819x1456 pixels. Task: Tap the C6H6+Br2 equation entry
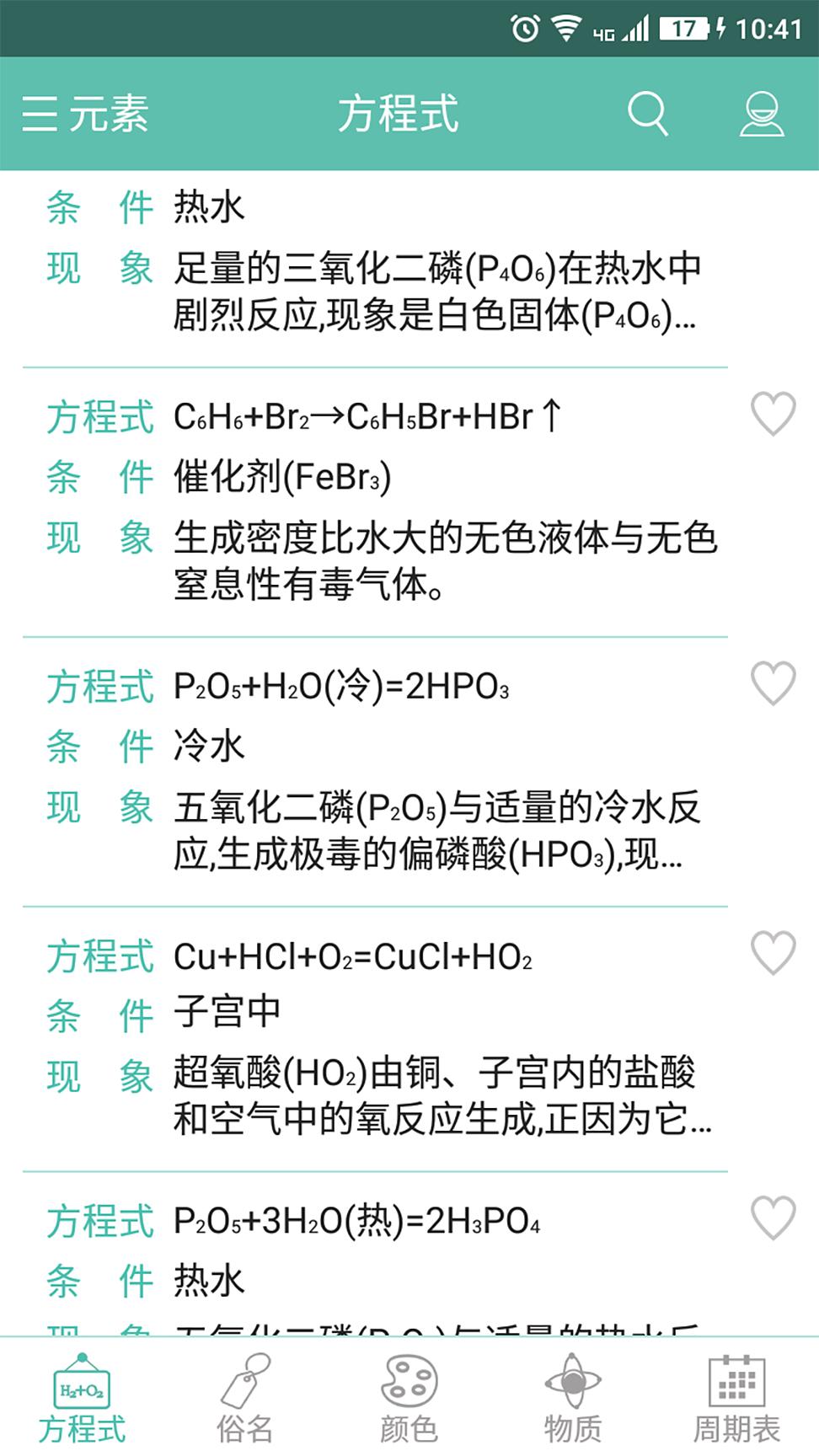[x=367, y=415]
